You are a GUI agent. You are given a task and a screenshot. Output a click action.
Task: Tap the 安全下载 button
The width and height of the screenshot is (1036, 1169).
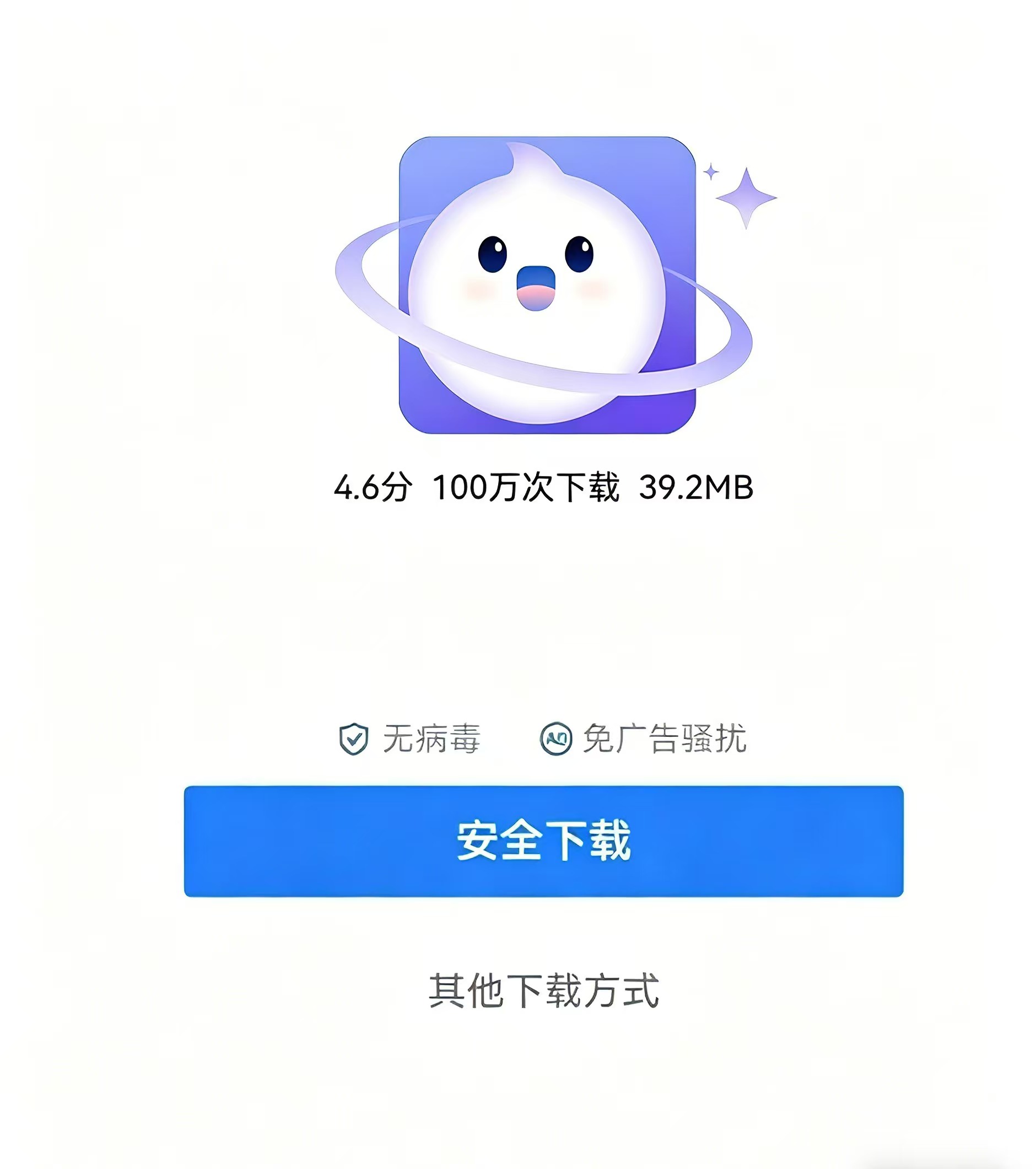click(543, 841)
